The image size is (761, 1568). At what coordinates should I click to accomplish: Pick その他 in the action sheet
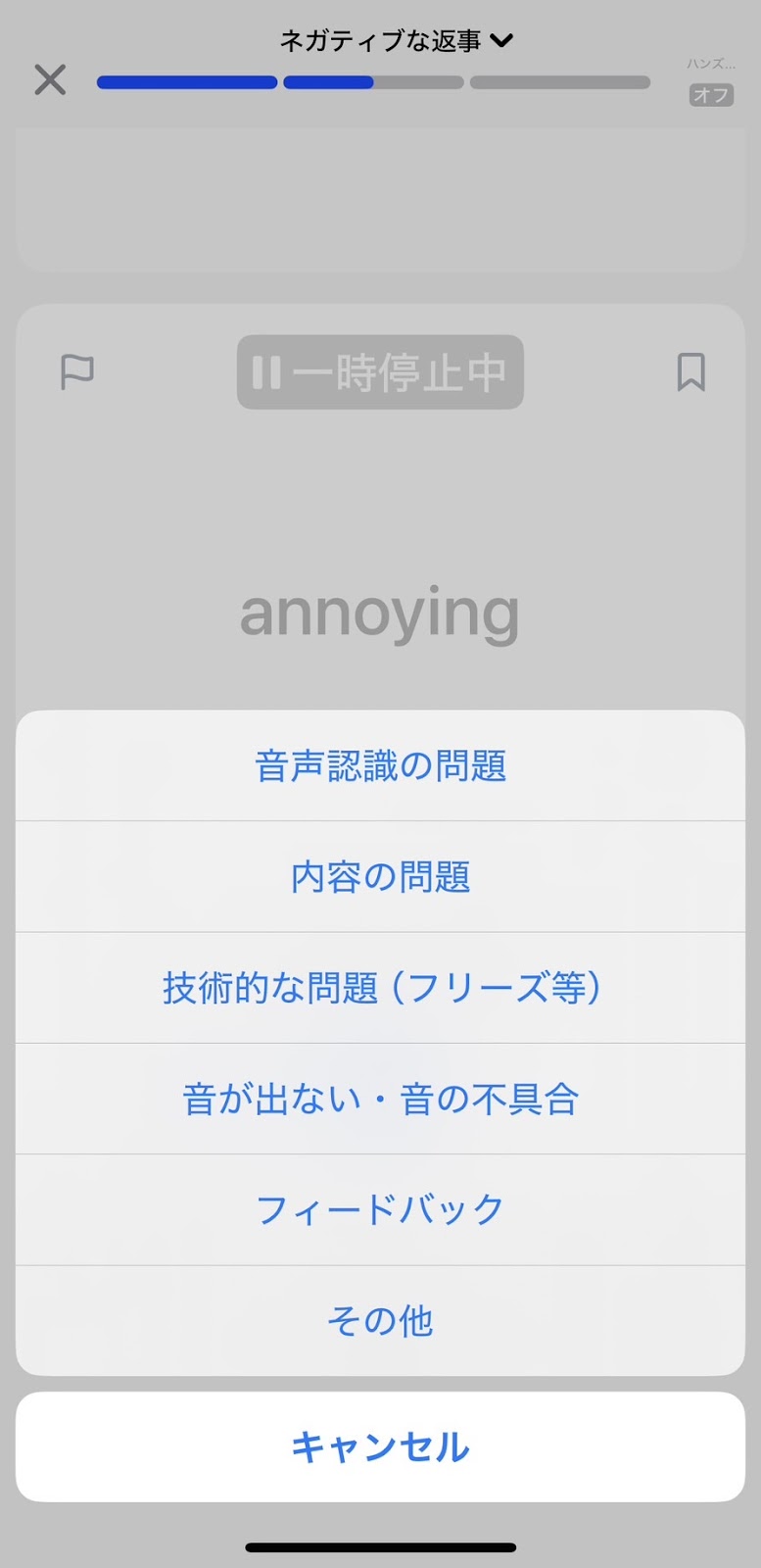[380, 1320]
